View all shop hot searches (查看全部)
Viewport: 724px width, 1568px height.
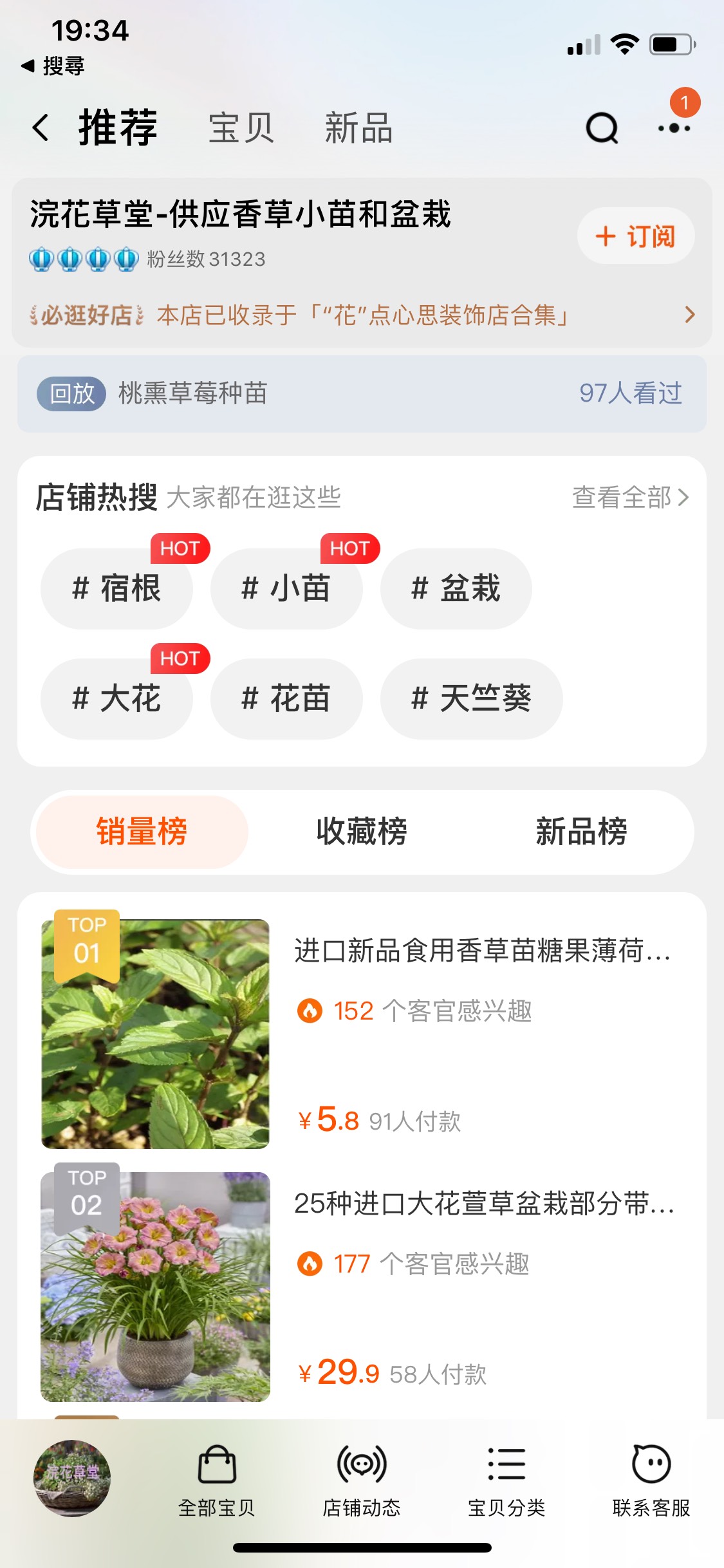(630, 498)
